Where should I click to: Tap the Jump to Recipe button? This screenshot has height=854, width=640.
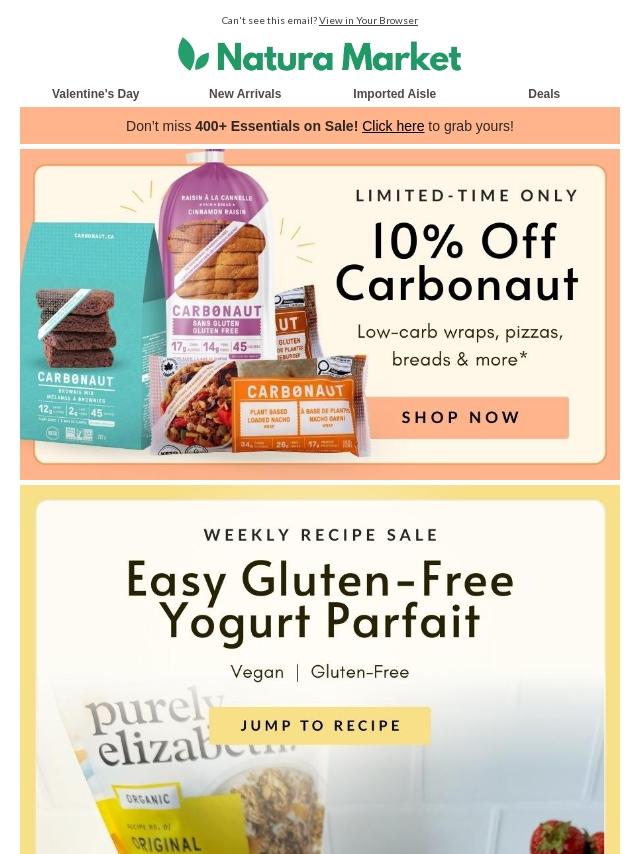(321, 725)
